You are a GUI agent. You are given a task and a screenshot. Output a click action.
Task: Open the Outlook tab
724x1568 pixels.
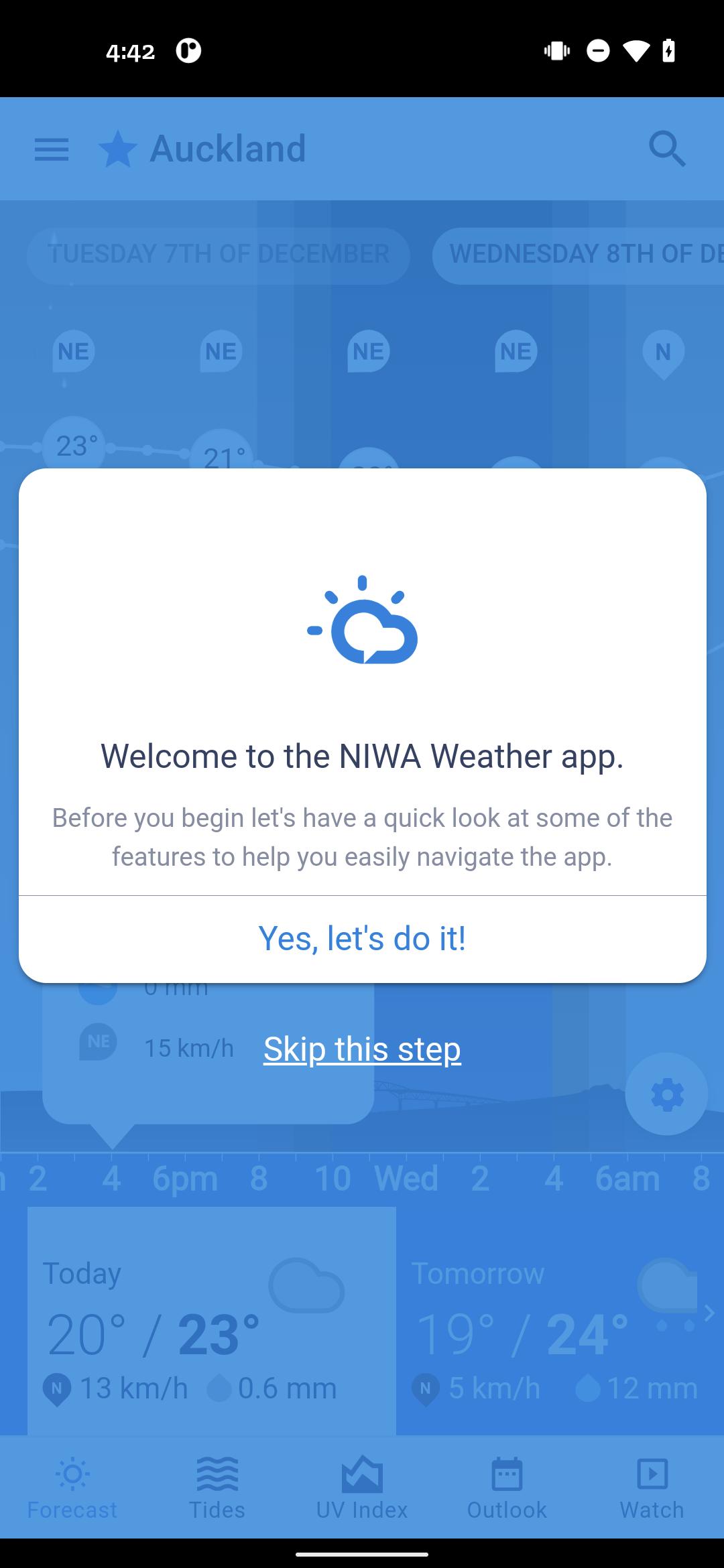[x=507, y=1488]
